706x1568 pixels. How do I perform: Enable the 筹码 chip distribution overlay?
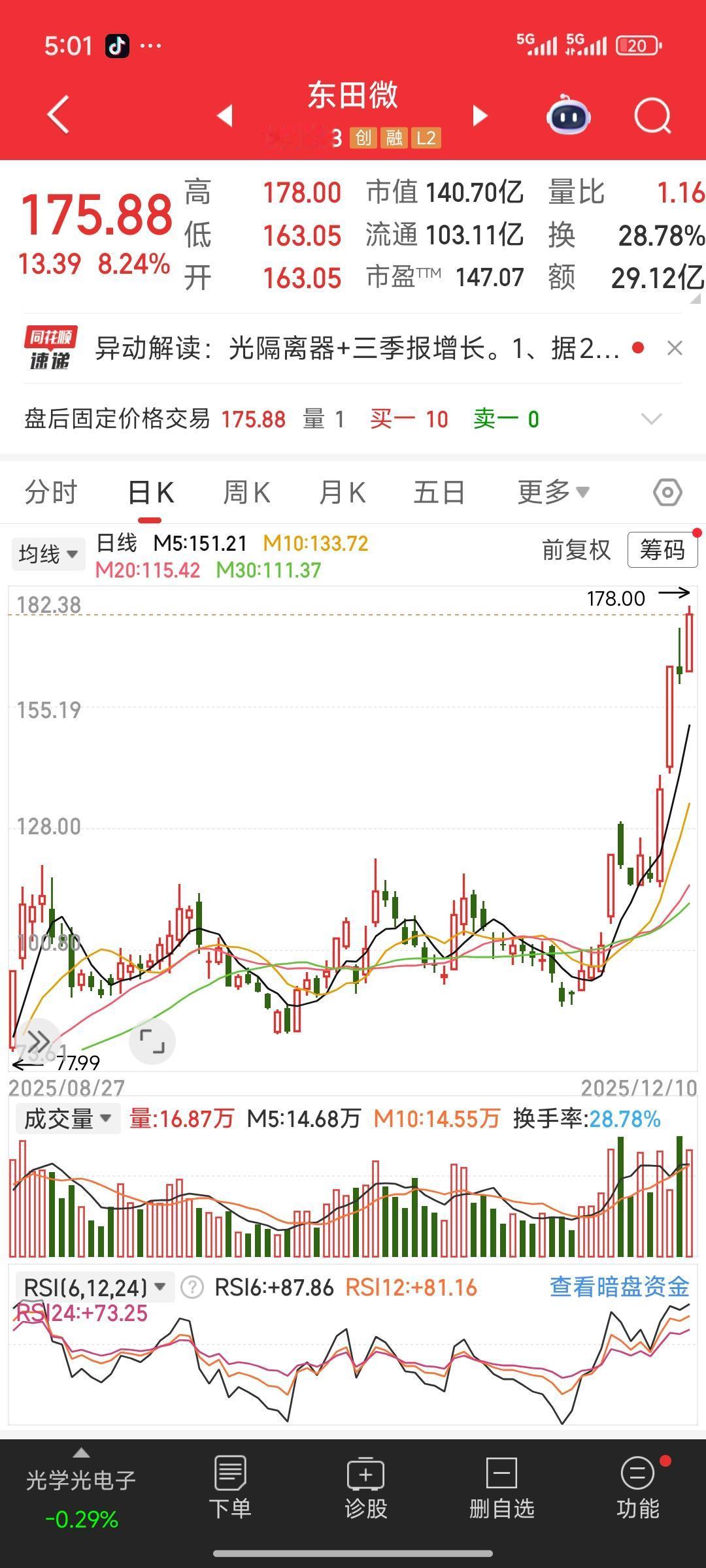point(662,551)
